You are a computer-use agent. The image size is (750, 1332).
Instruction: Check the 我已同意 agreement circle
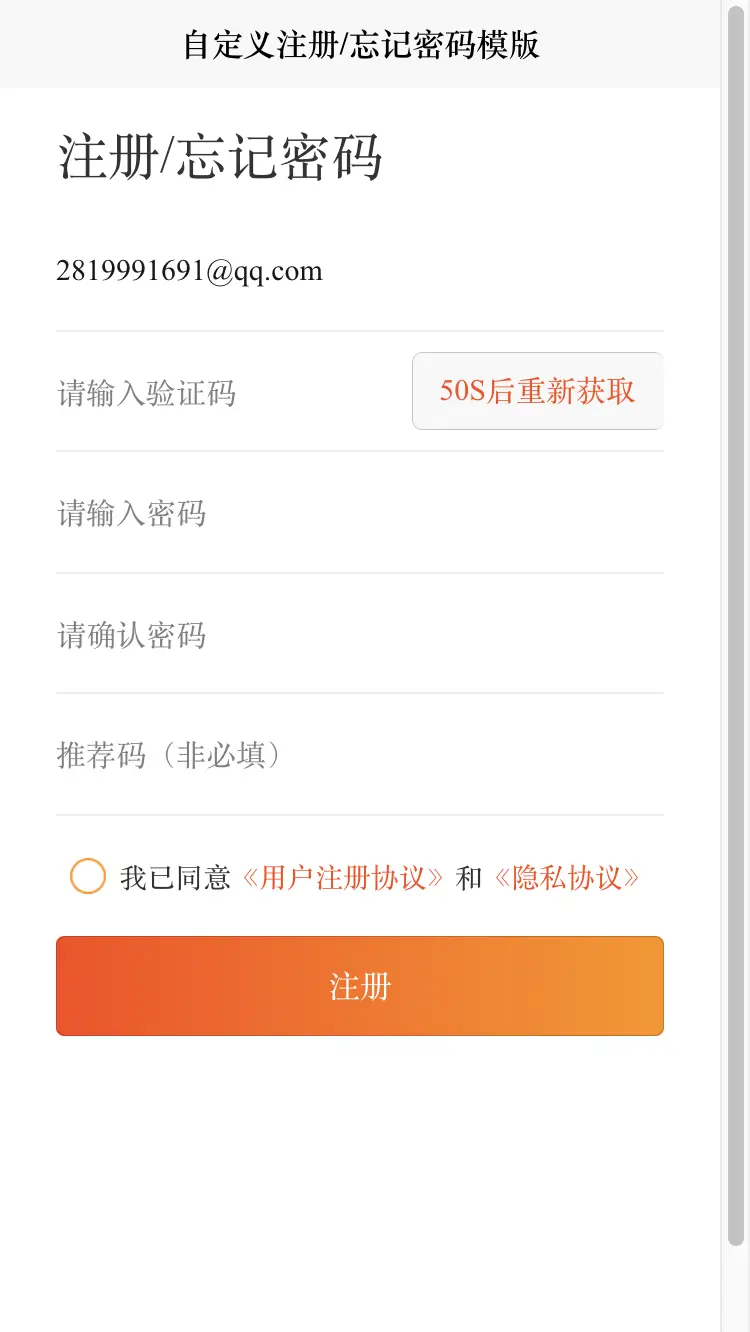pos(88,876)
